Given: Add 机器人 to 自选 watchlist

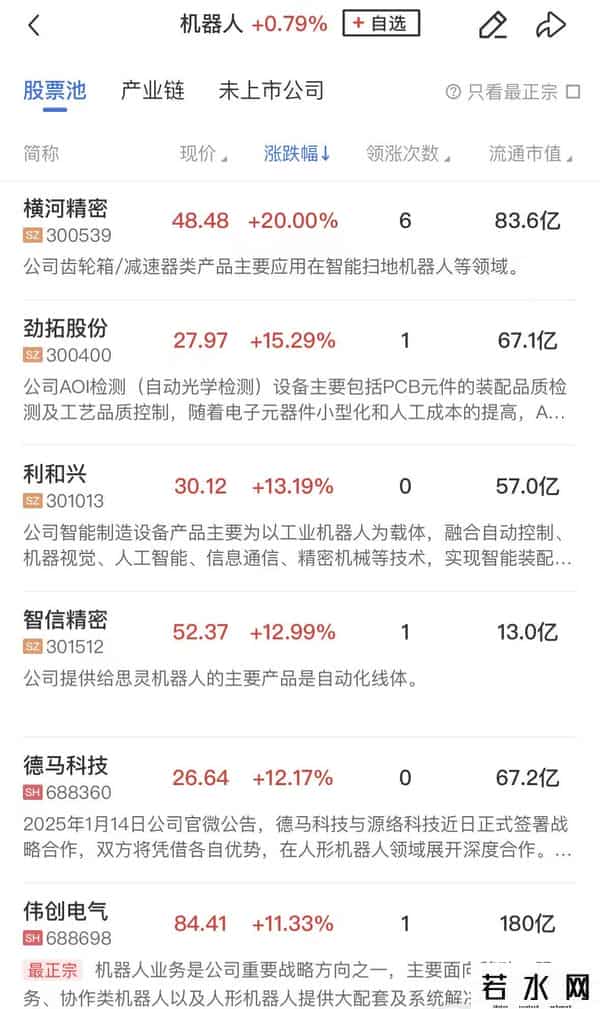Looking at the screenshot, I should pyautogui.click(x=380, y=24).
